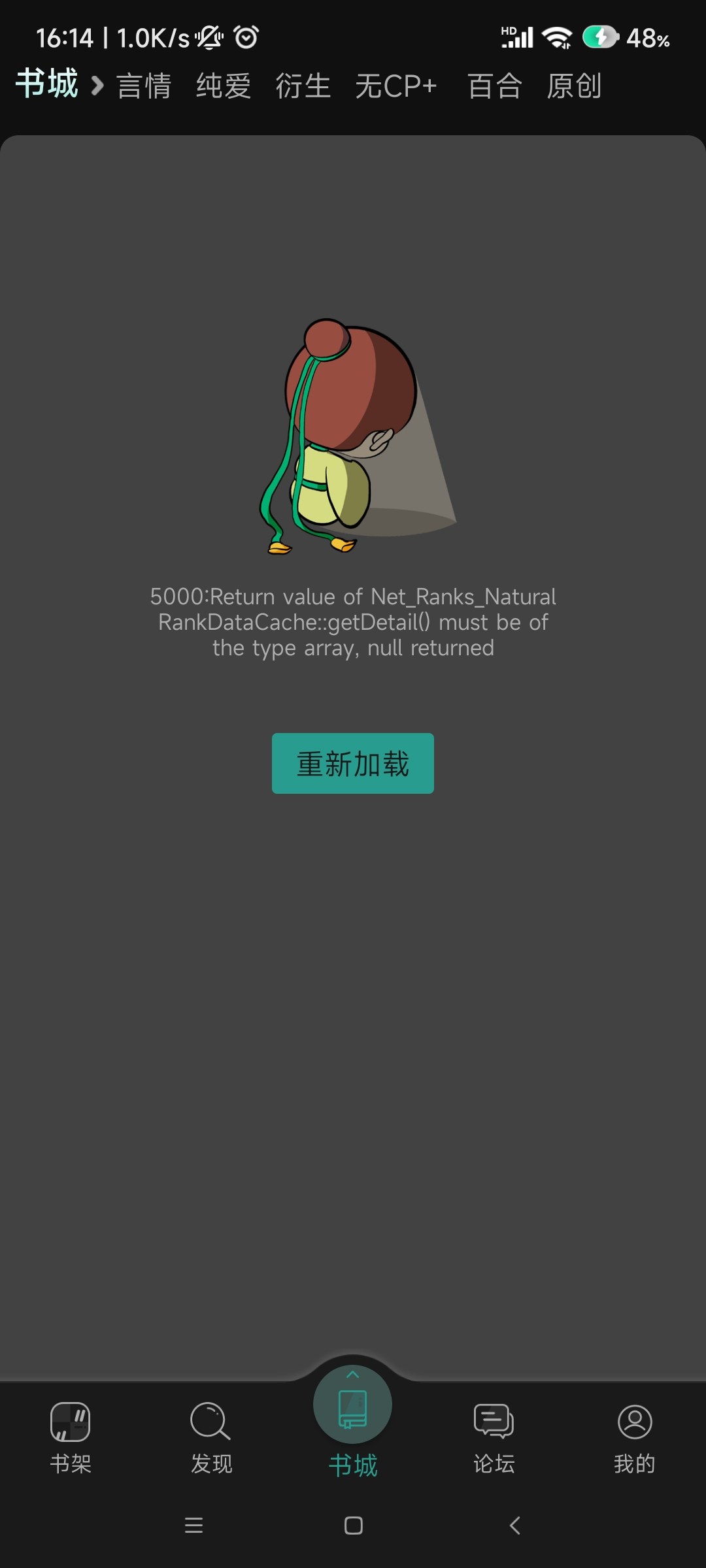Select the 纯爱 category tab

point(224,86)
